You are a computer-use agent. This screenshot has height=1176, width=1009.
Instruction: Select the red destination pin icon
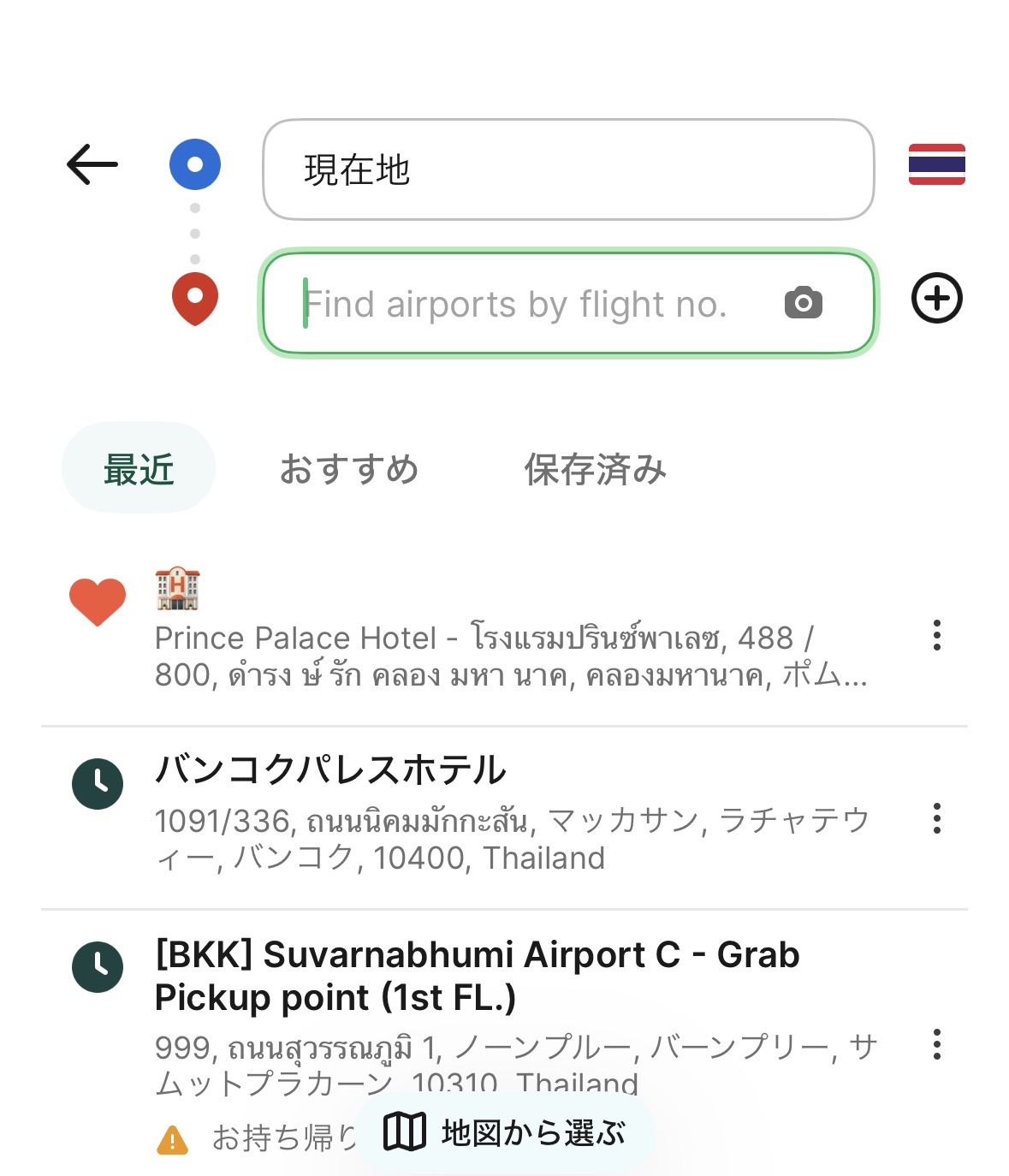coord(194,296)
